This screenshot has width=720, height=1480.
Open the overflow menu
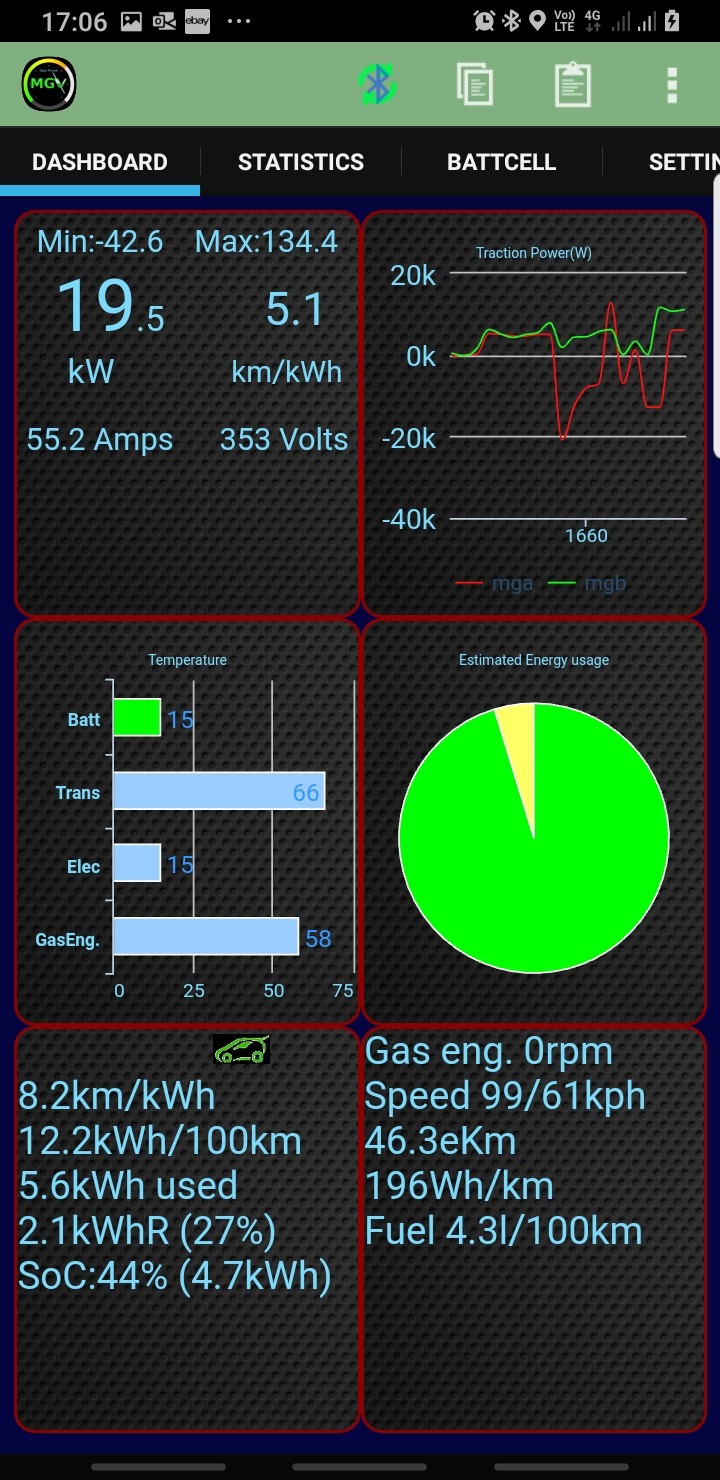click(672, 85)
